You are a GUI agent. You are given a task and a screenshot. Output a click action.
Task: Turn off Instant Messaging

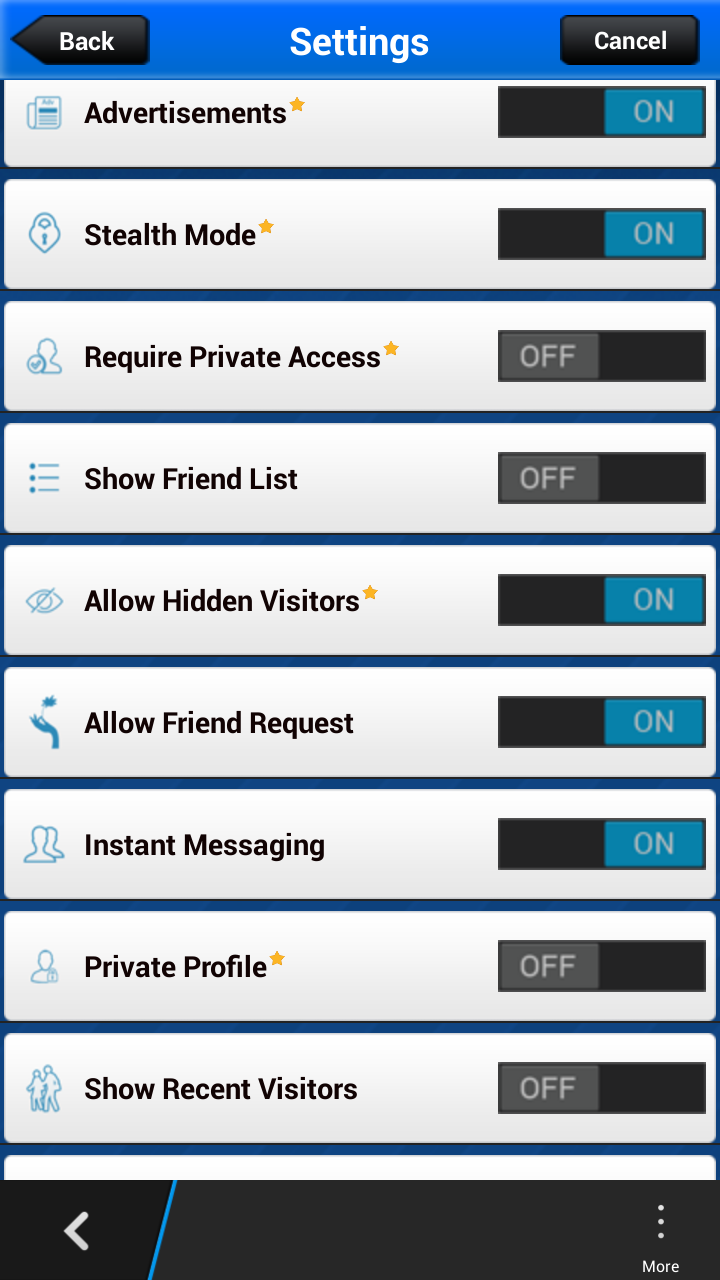[602, 844]
